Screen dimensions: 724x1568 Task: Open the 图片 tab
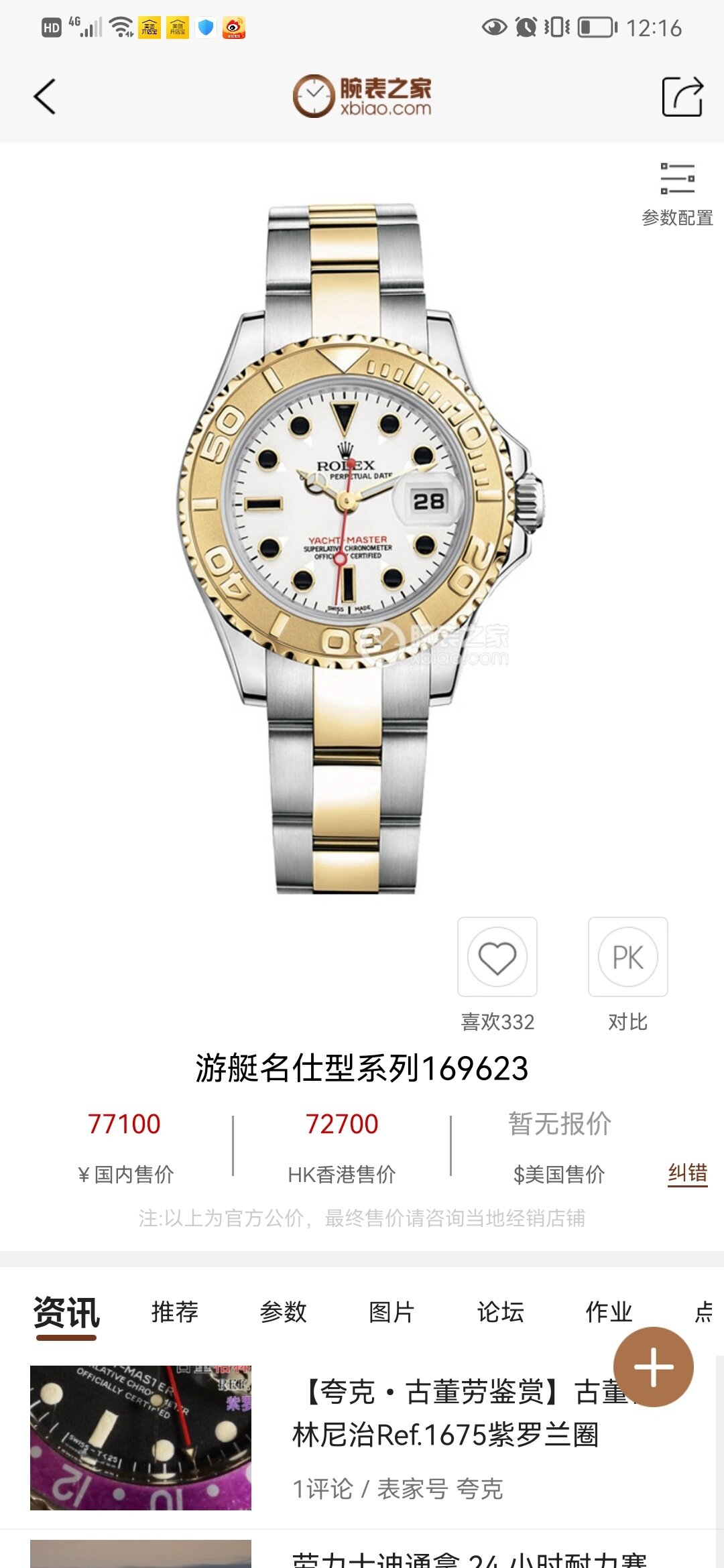pos(392,1312)
